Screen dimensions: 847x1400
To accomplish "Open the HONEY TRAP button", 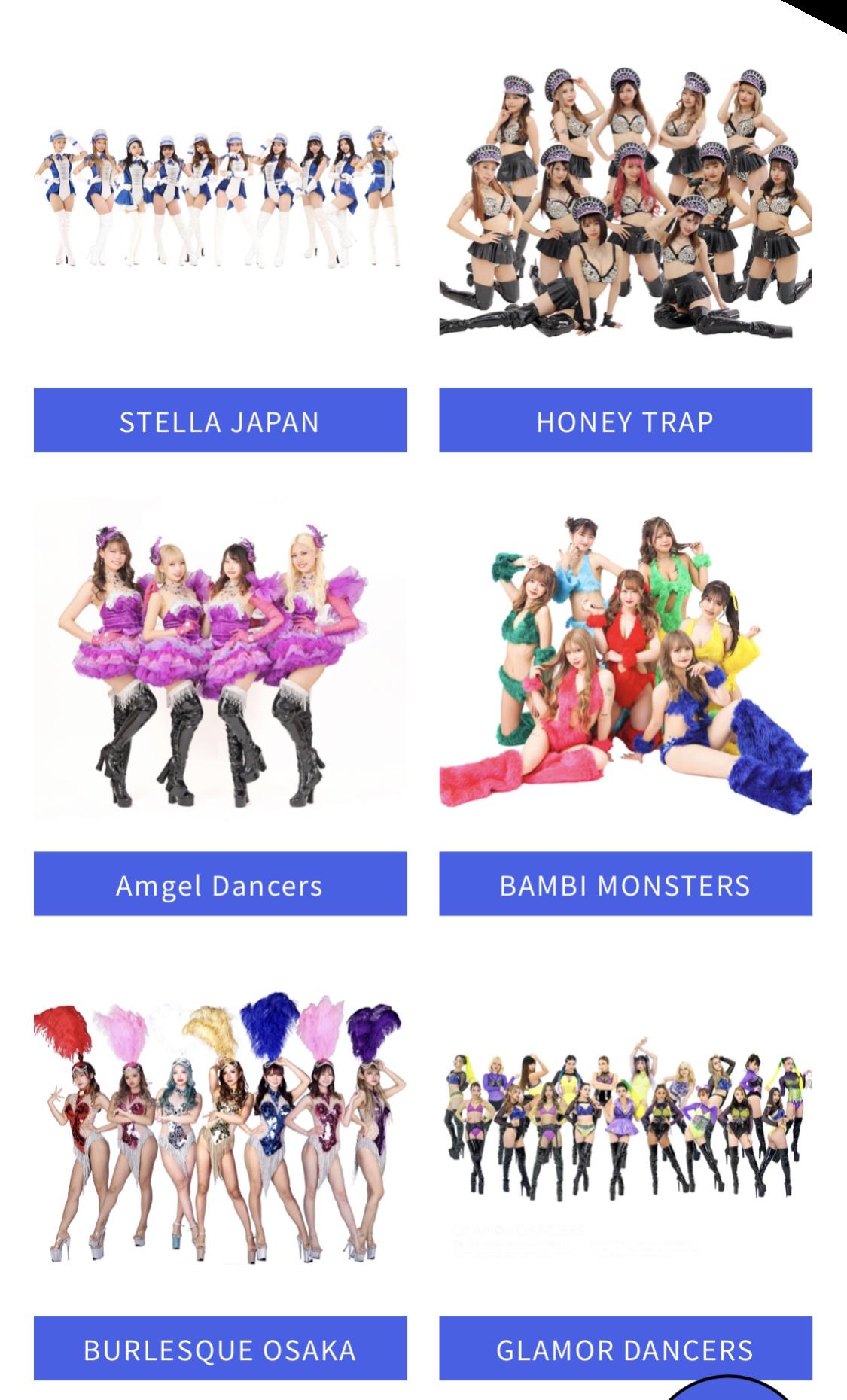I will [x=626, y=420].
